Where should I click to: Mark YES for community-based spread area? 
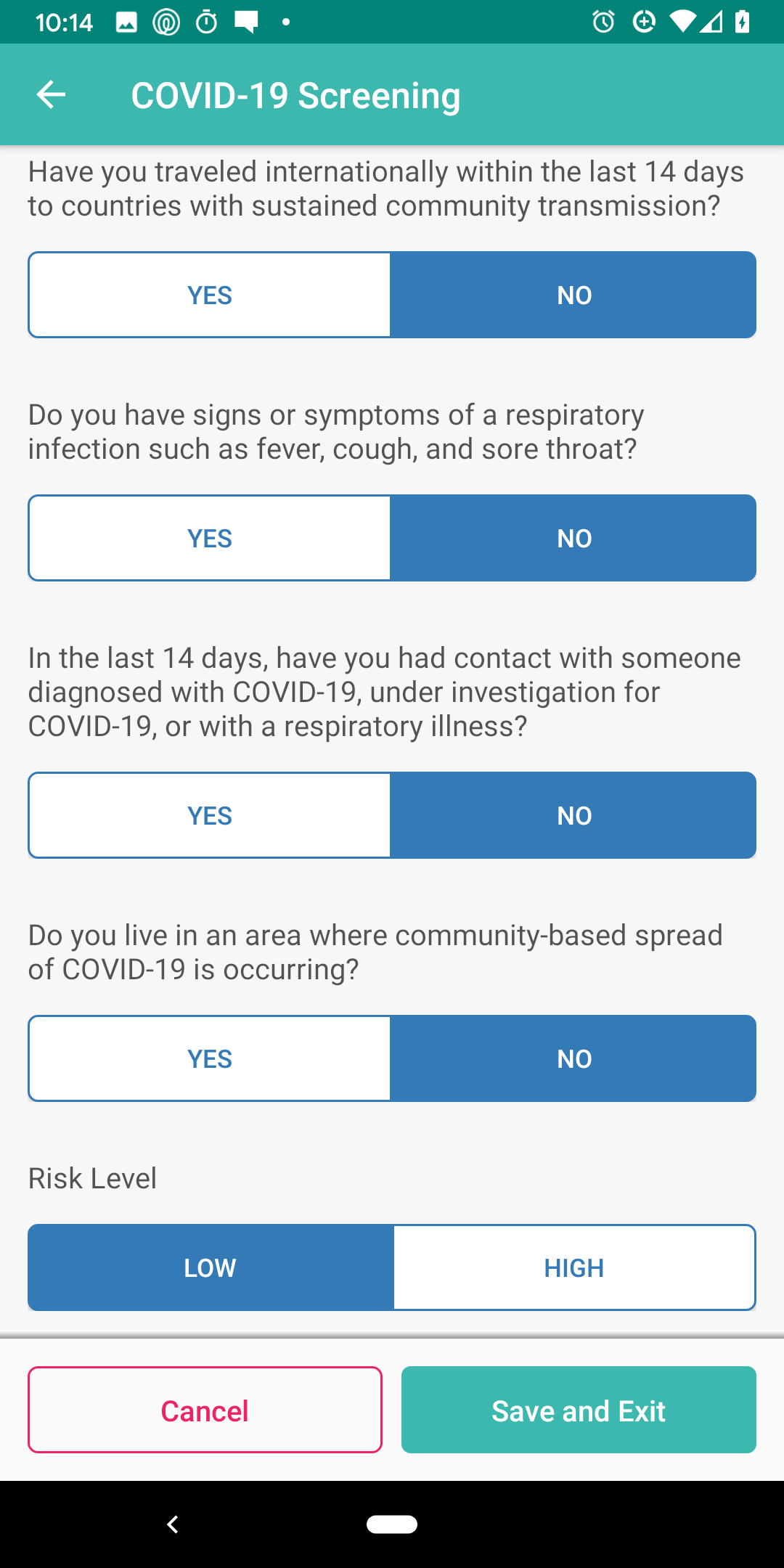(210, 1059)
